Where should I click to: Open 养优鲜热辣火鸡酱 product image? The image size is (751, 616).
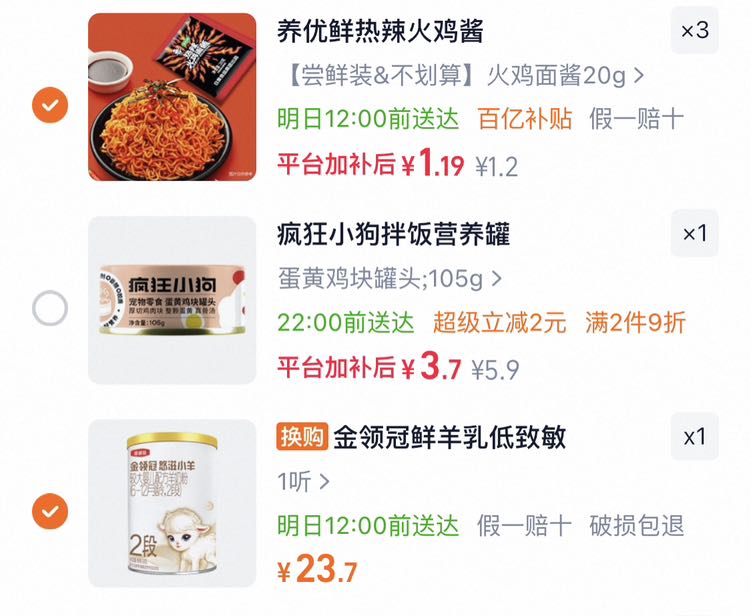click(172, 97)
